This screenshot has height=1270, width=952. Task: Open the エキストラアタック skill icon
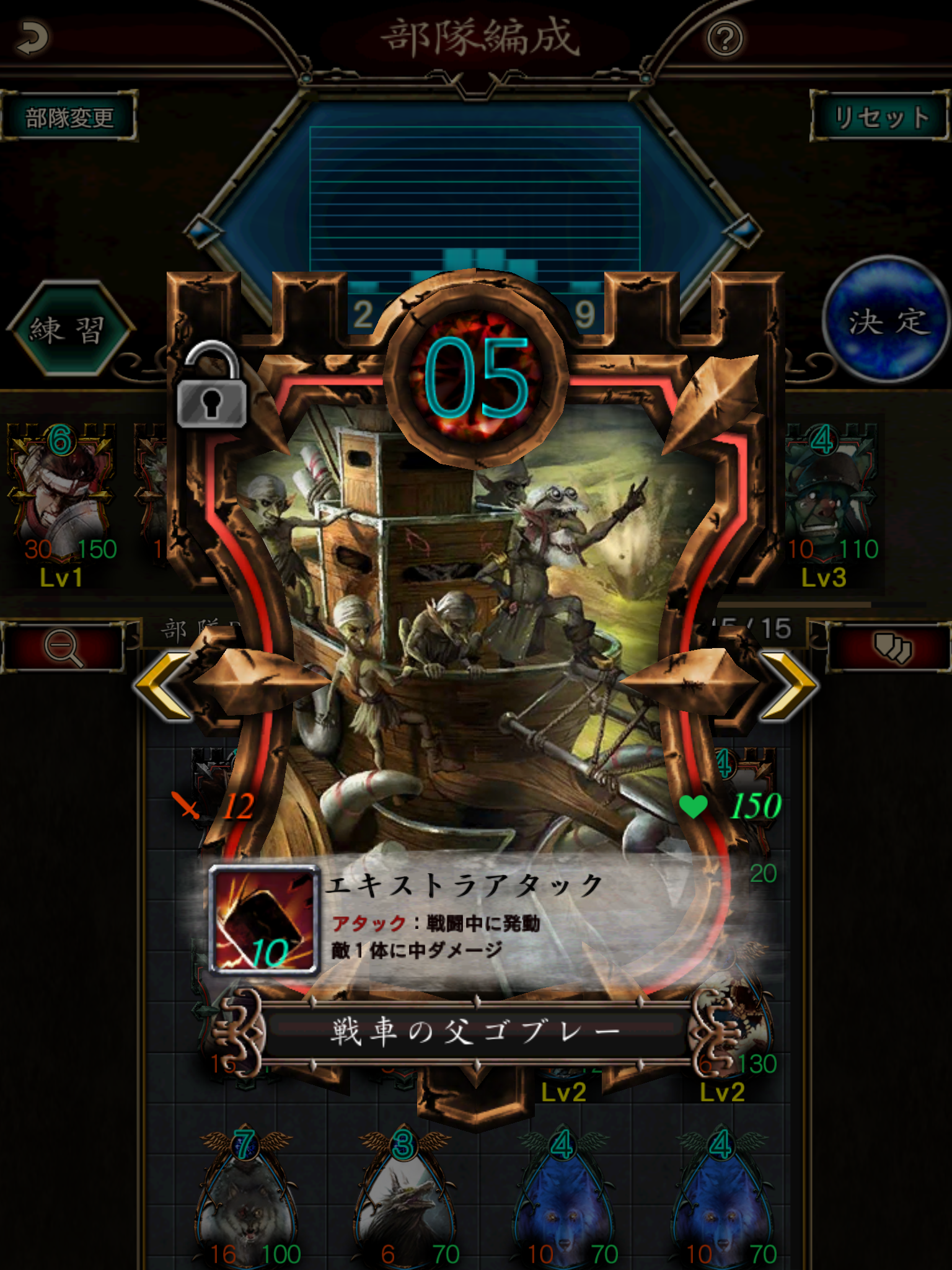(265, 919)
